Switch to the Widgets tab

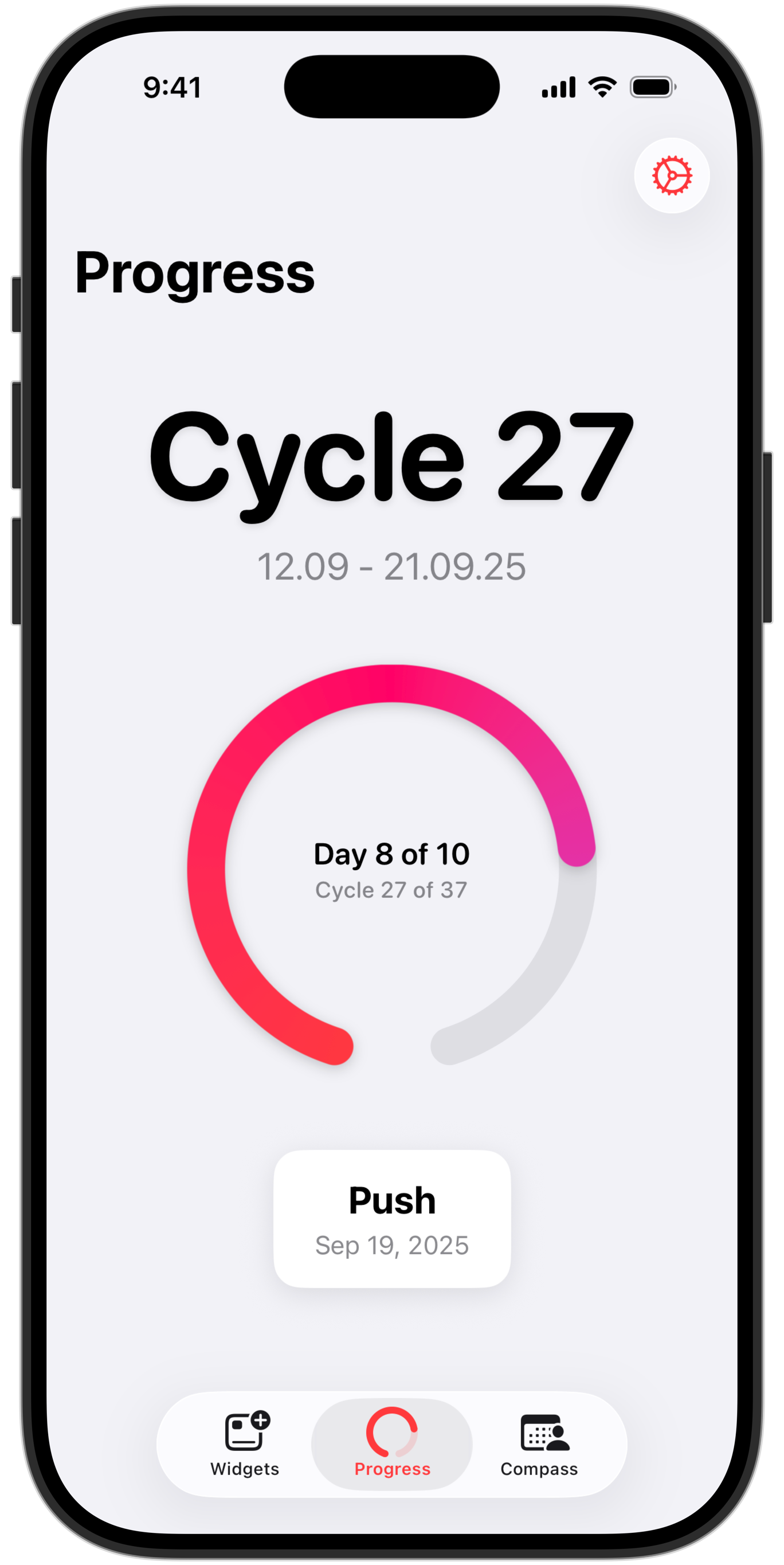pyautogui.click(x=245, y=1443)
